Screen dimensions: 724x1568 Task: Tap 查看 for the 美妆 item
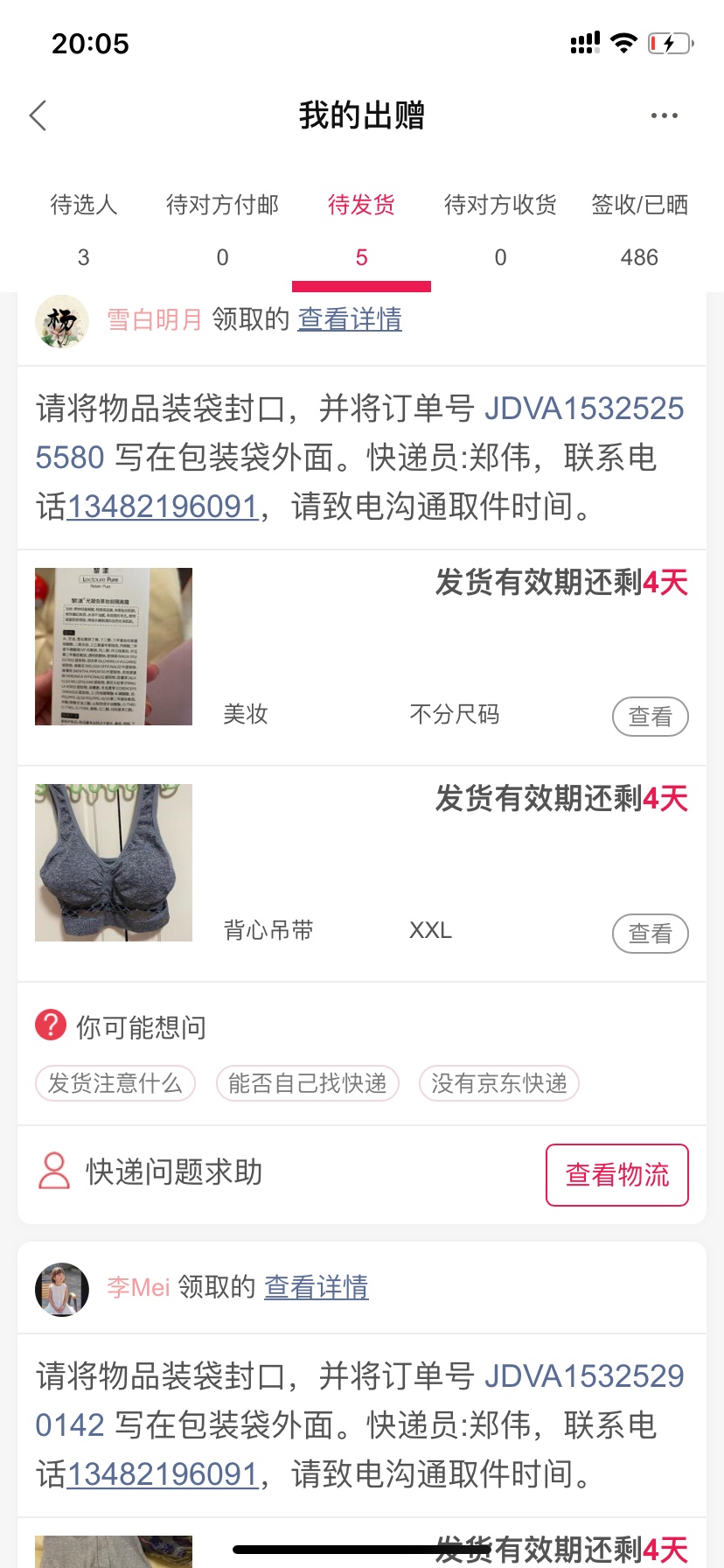pos(650,717)
